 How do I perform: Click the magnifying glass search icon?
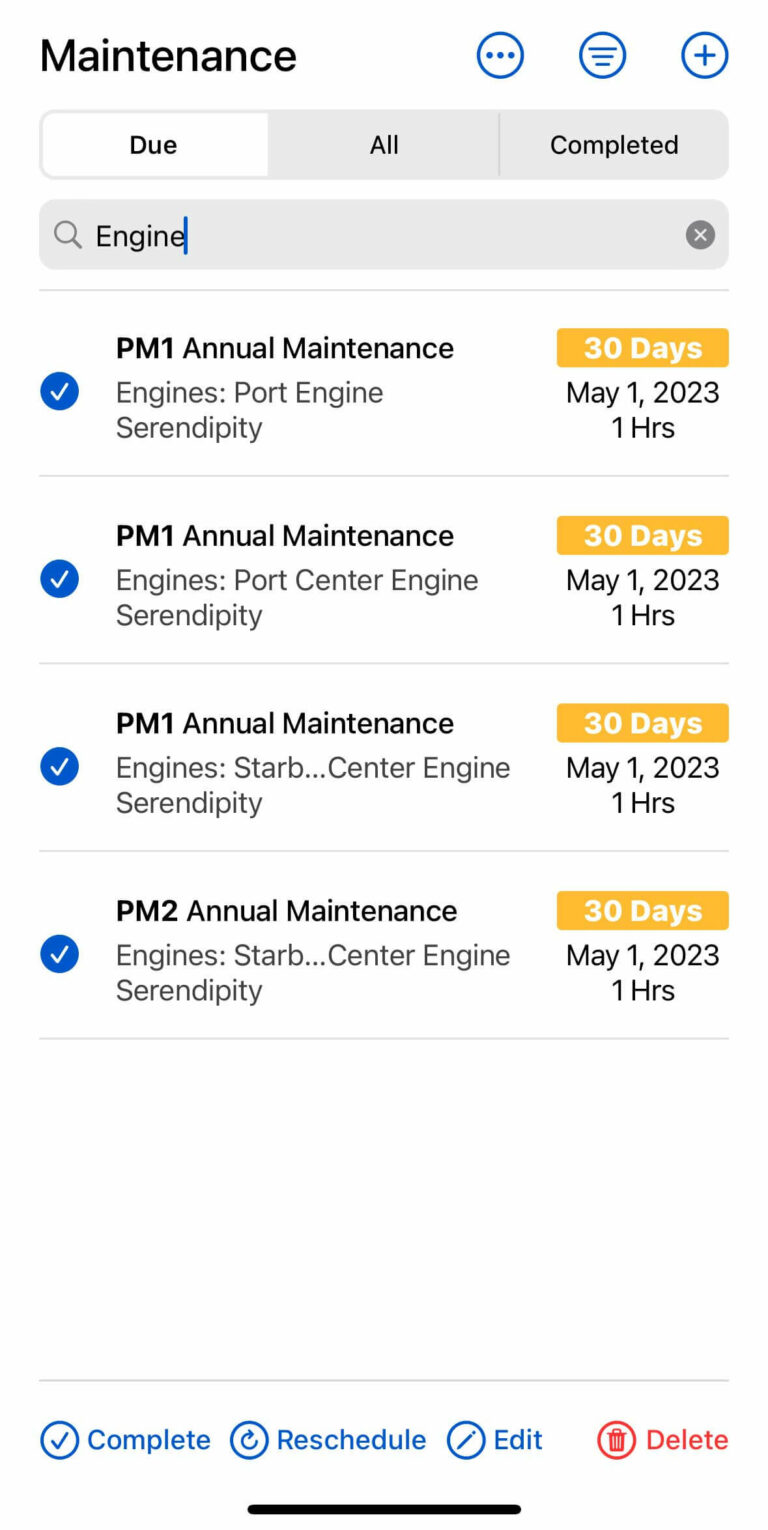click(68, 235)
